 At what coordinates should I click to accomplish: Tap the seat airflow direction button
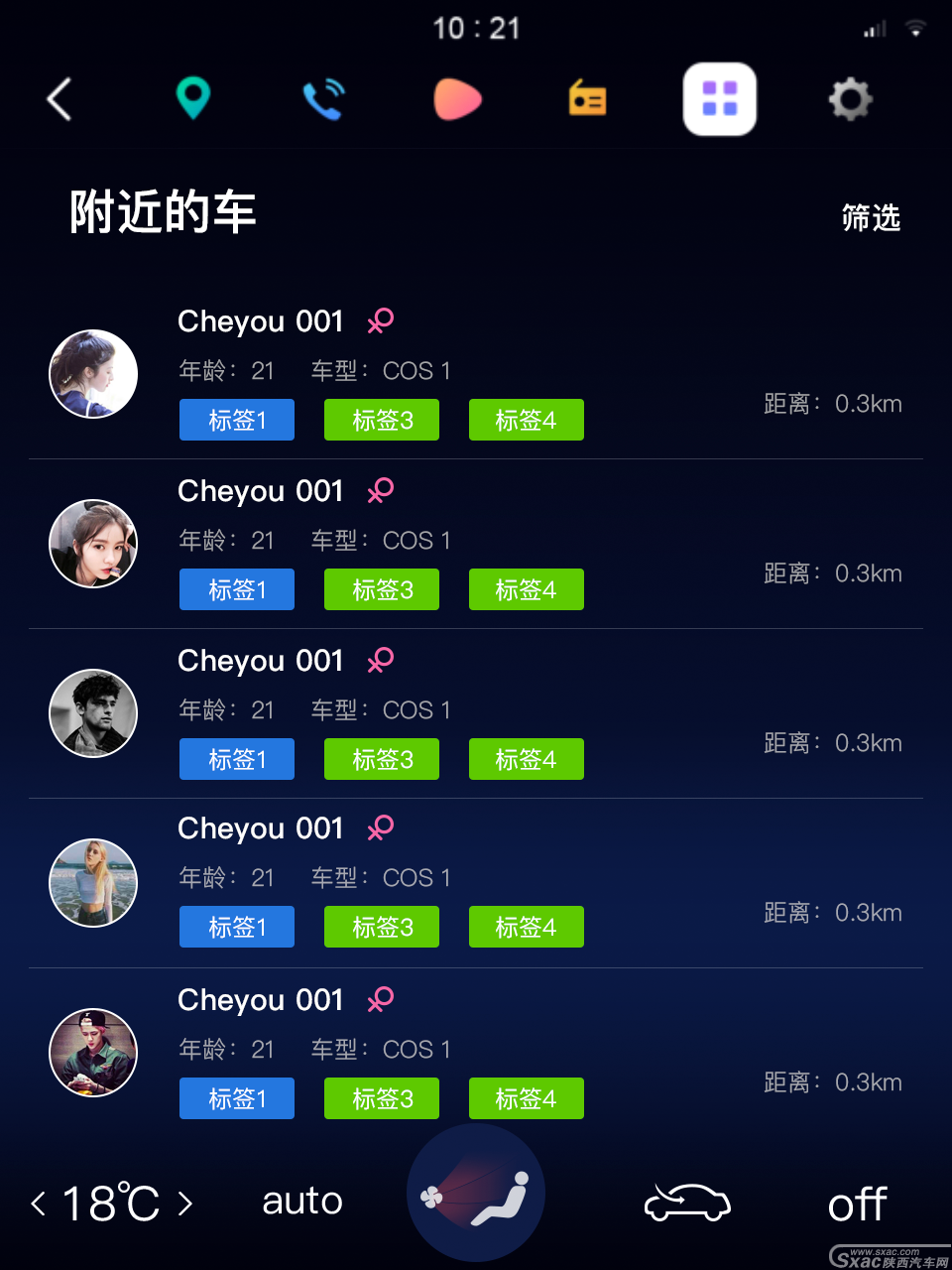click(x=476, y=1194)
